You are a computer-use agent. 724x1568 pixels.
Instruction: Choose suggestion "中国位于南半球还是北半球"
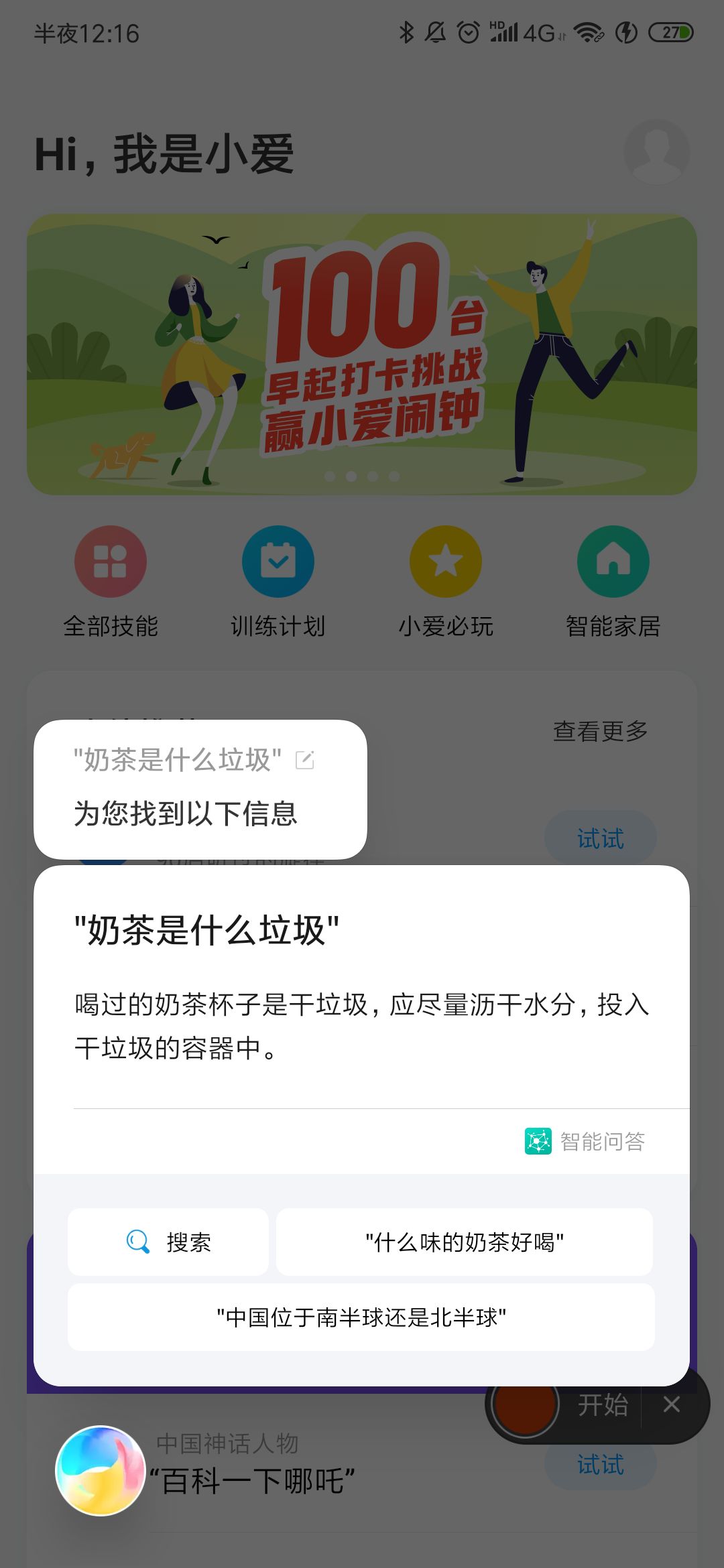(x=361, y=1317)
